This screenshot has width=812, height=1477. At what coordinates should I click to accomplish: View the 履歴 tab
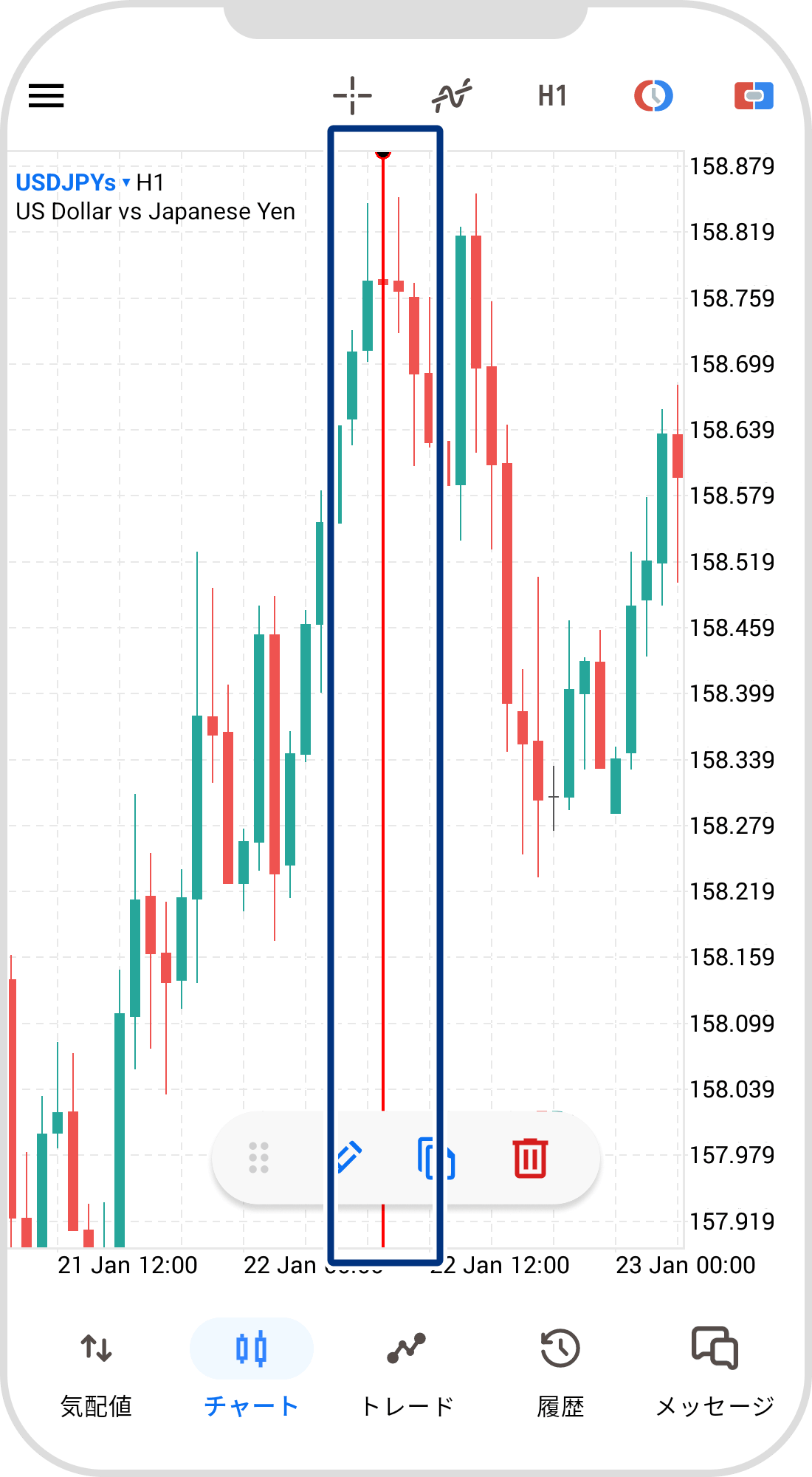click(x=560, y=1371)
